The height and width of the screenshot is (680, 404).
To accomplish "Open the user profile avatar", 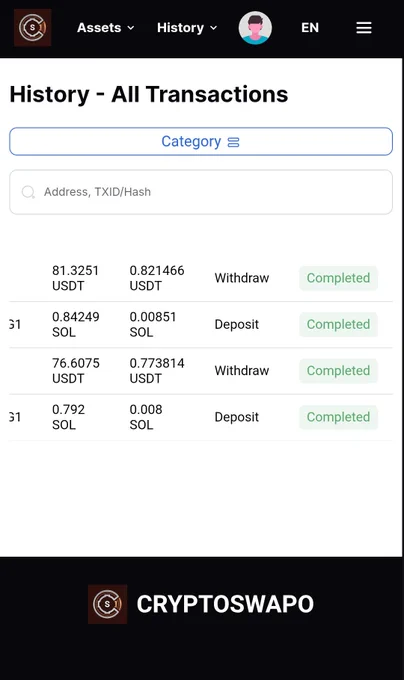I will [255, 28].
